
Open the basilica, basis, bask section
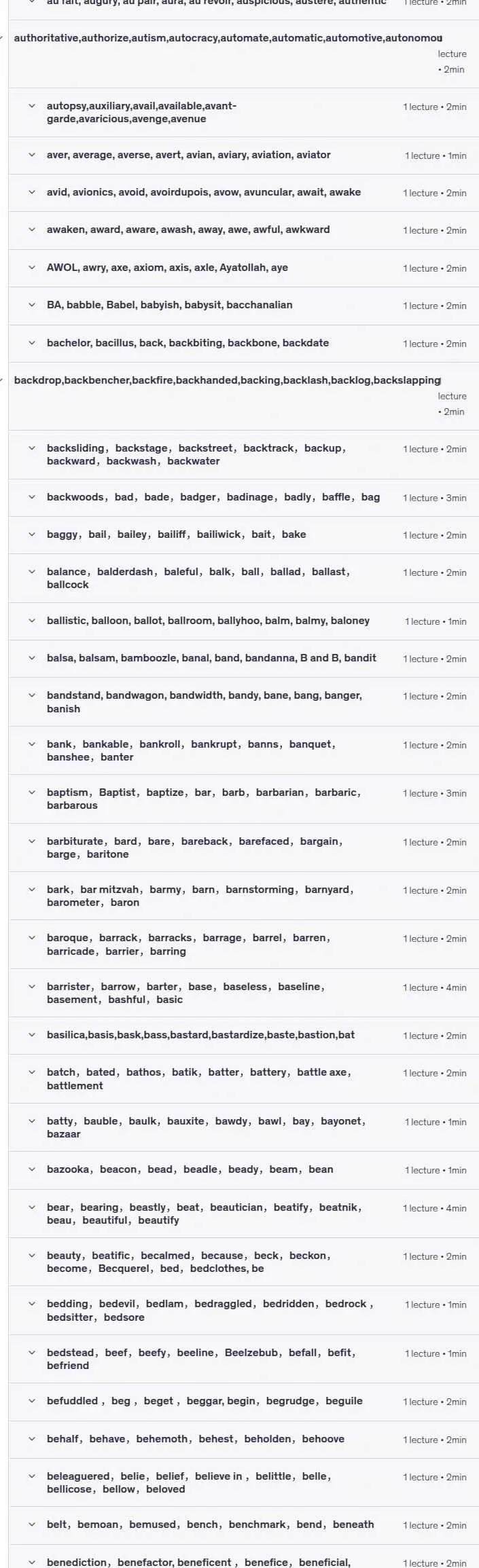[244, 1036]
